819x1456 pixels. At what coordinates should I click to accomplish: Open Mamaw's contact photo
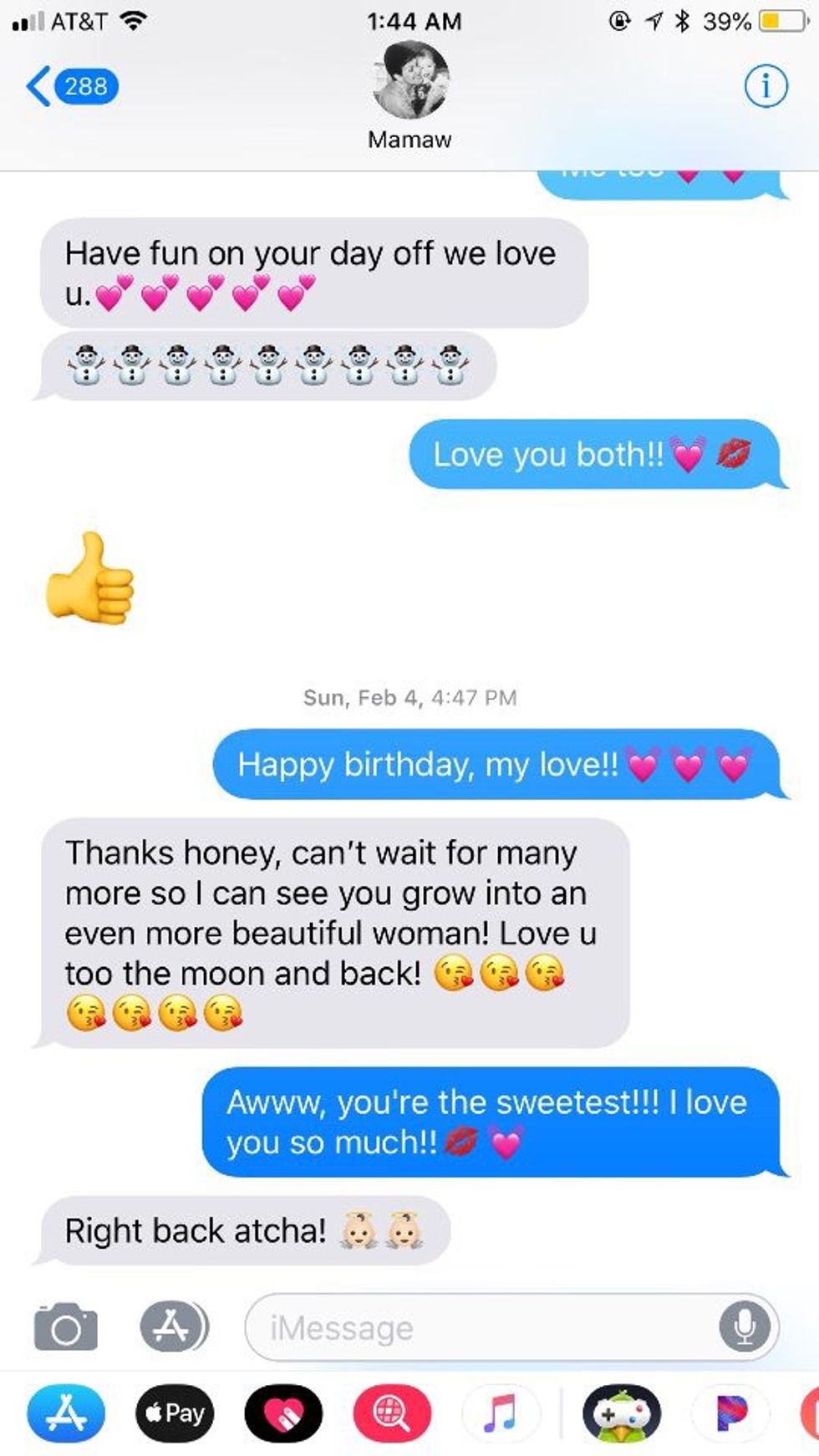click(x=410, y=81)
